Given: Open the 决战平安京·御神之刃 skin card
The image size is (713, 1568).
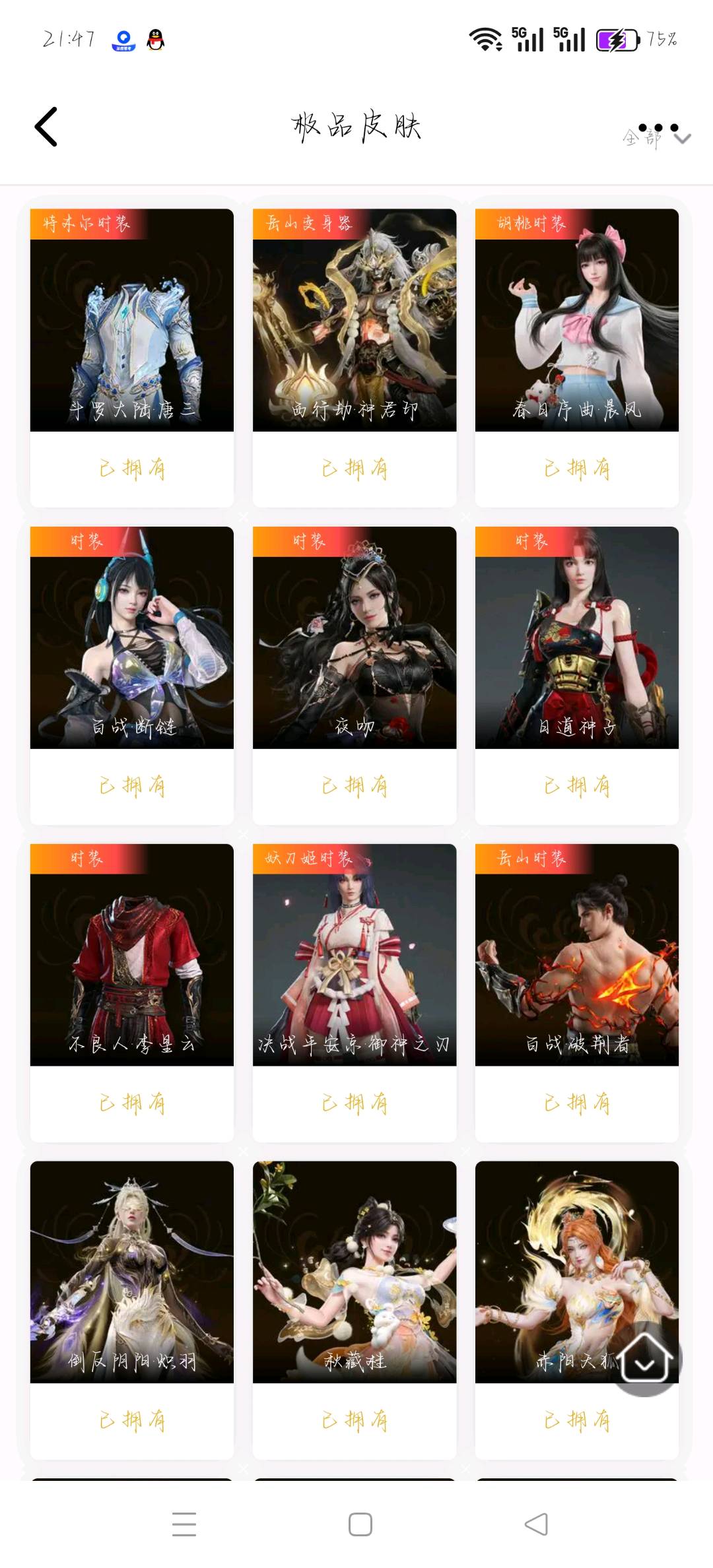Looking at the screenshot, I should tap(355, 955).
